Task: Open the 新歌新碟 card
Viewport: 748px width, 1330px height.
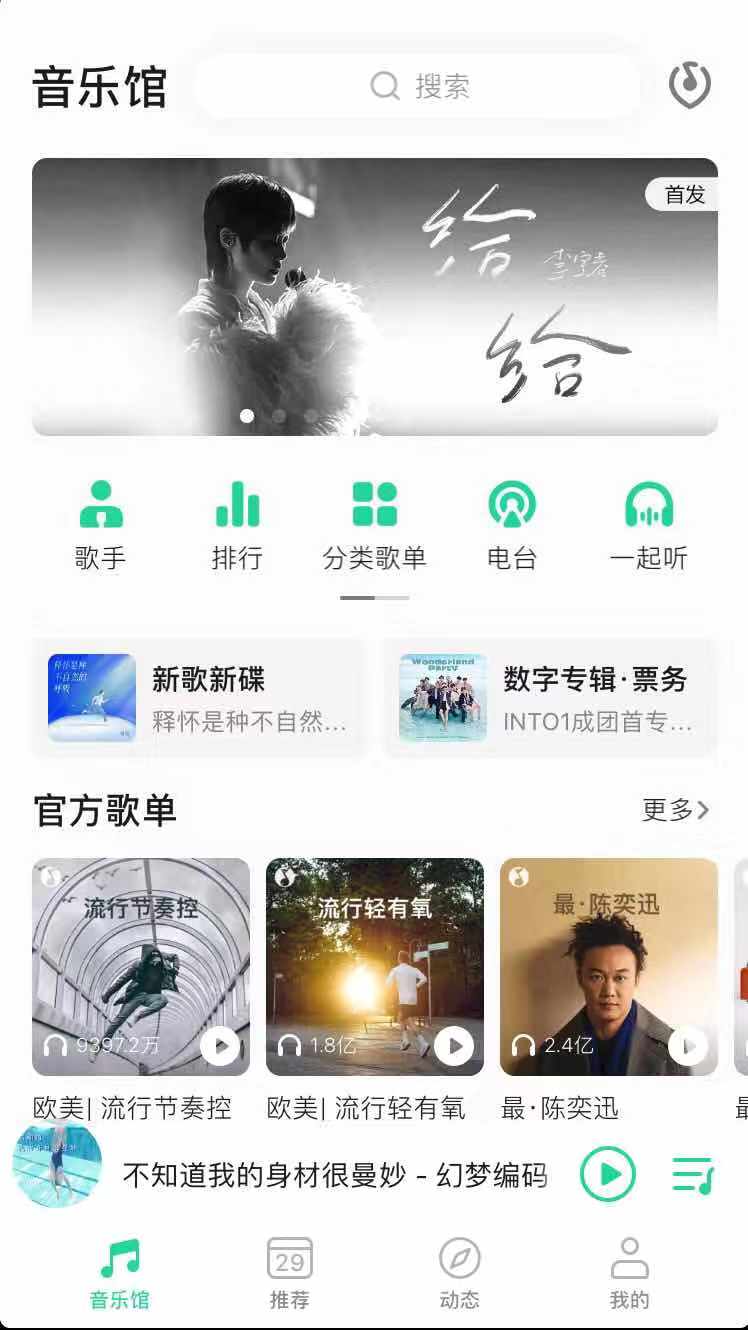Action: pos(198,698)
